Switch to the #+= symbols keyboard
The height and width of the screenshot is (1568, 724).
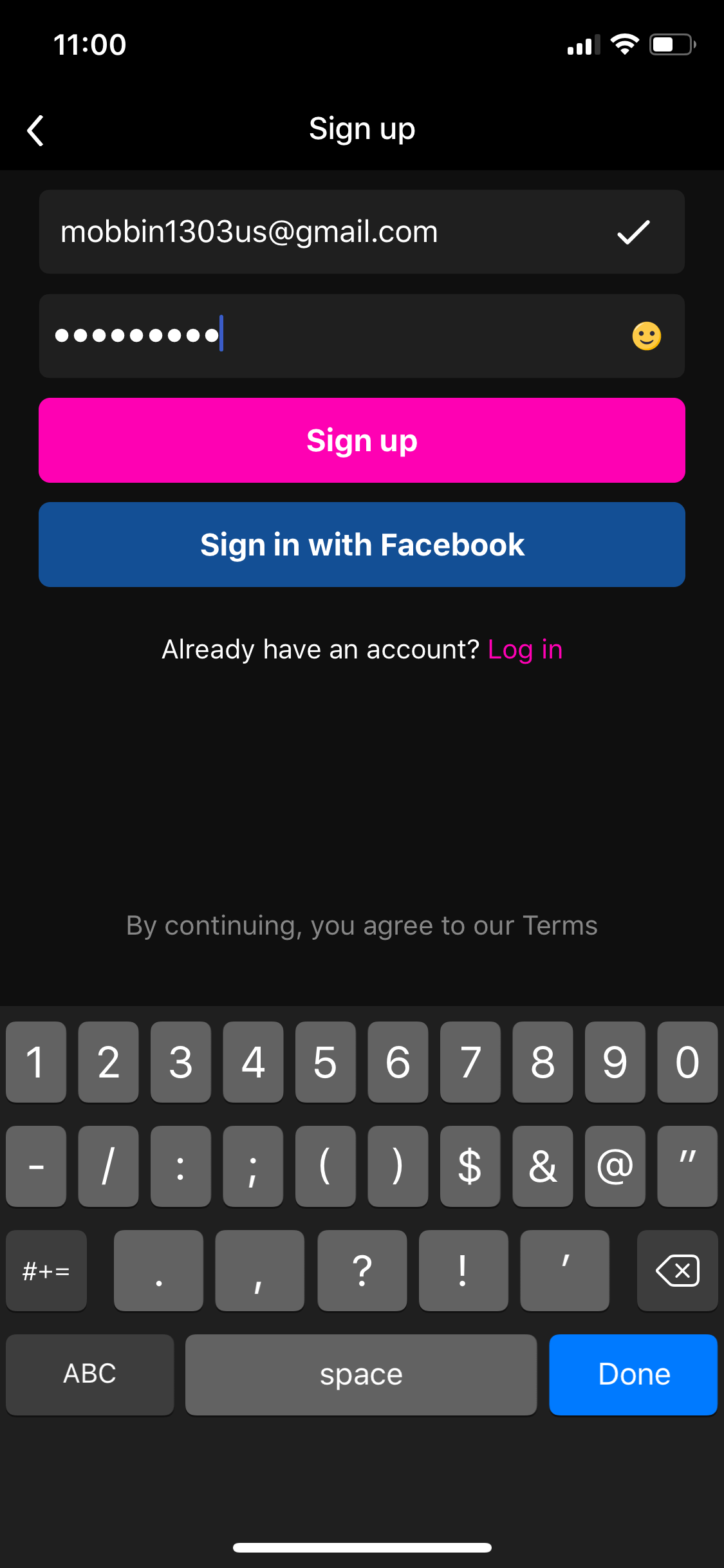tap(46, 1271)
